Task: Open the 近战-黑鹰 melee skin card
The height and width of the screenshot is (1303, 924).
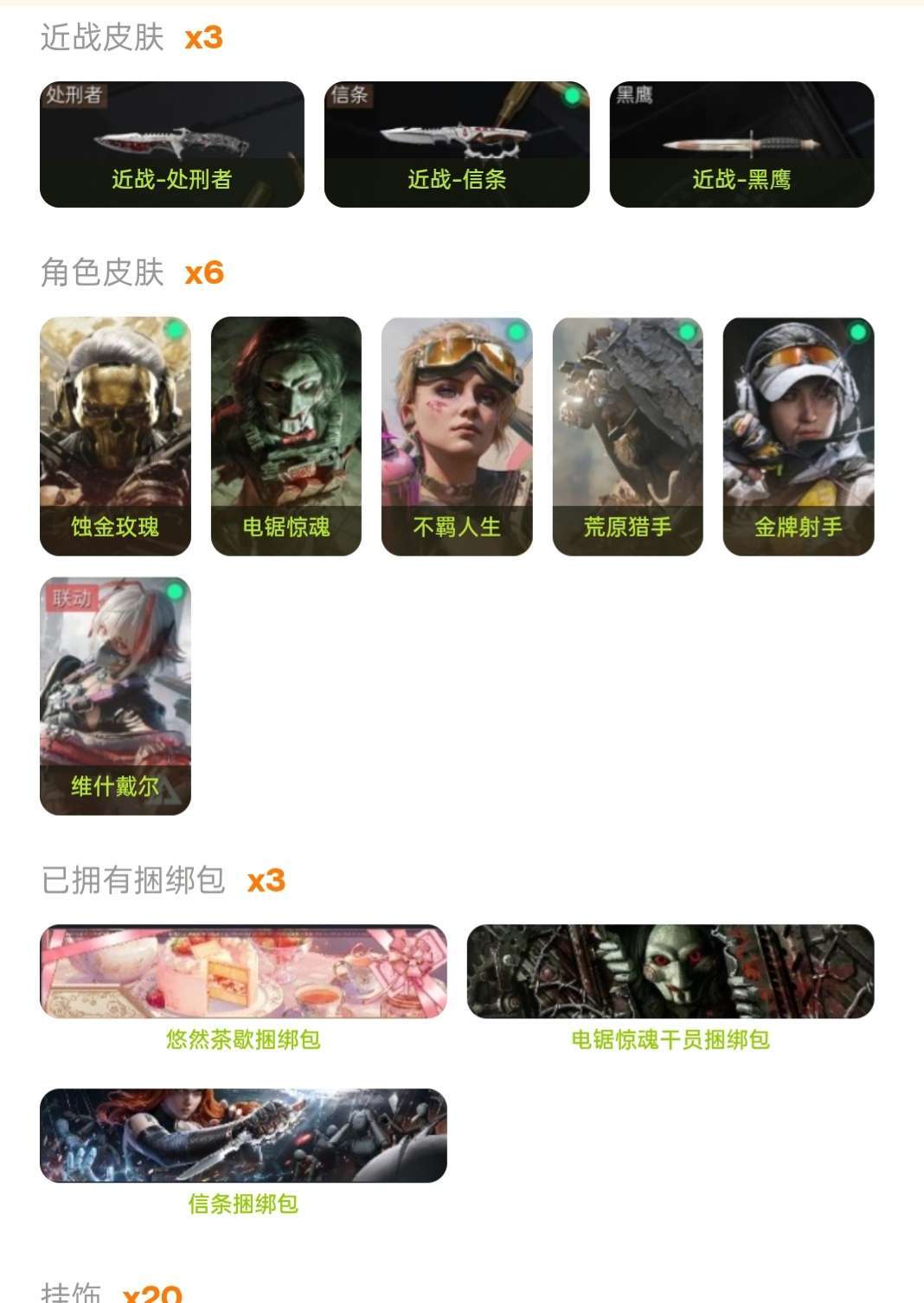Action: [x=741, y=144]
